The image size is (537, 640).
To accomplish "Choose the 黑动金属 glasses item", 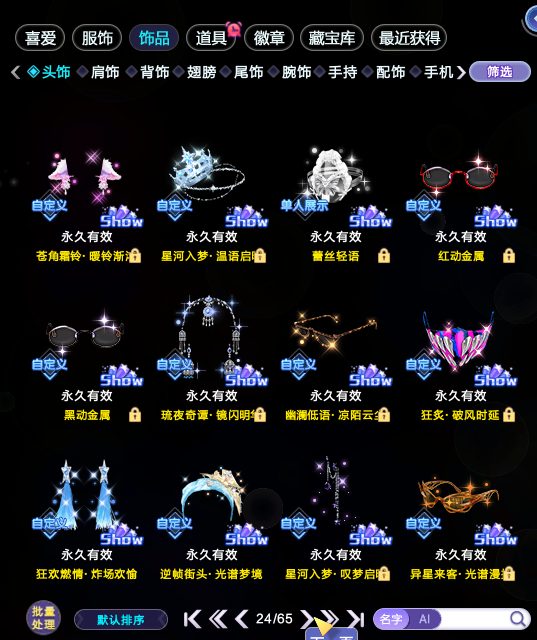I will coord(87,363).
